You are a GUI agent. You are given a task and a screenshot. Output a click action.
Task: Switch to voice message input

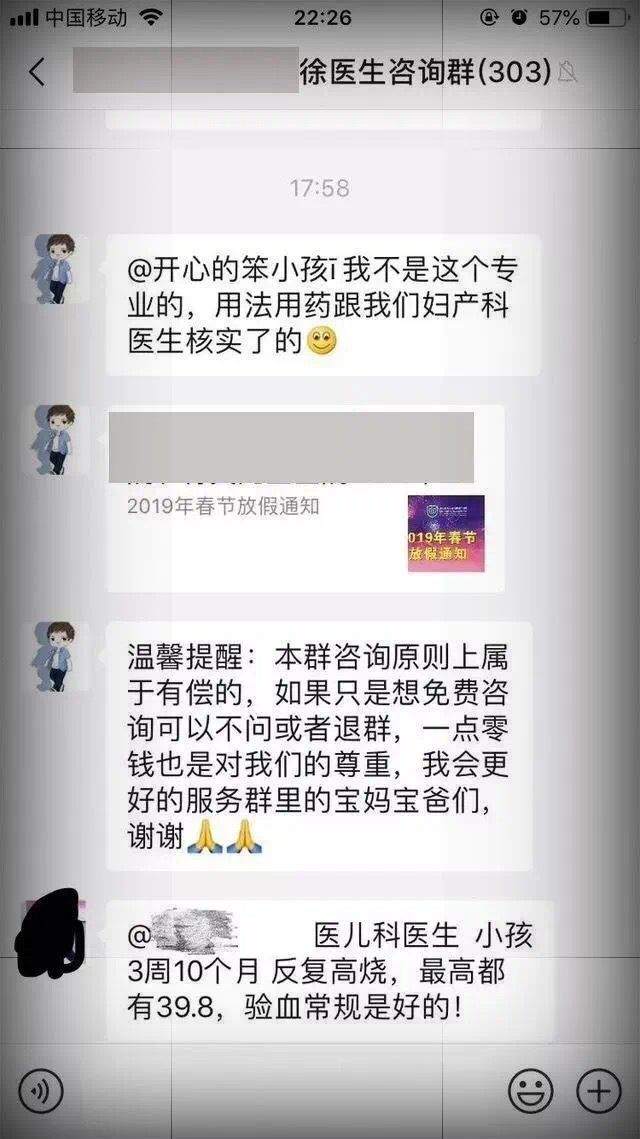coord(41,1091)
